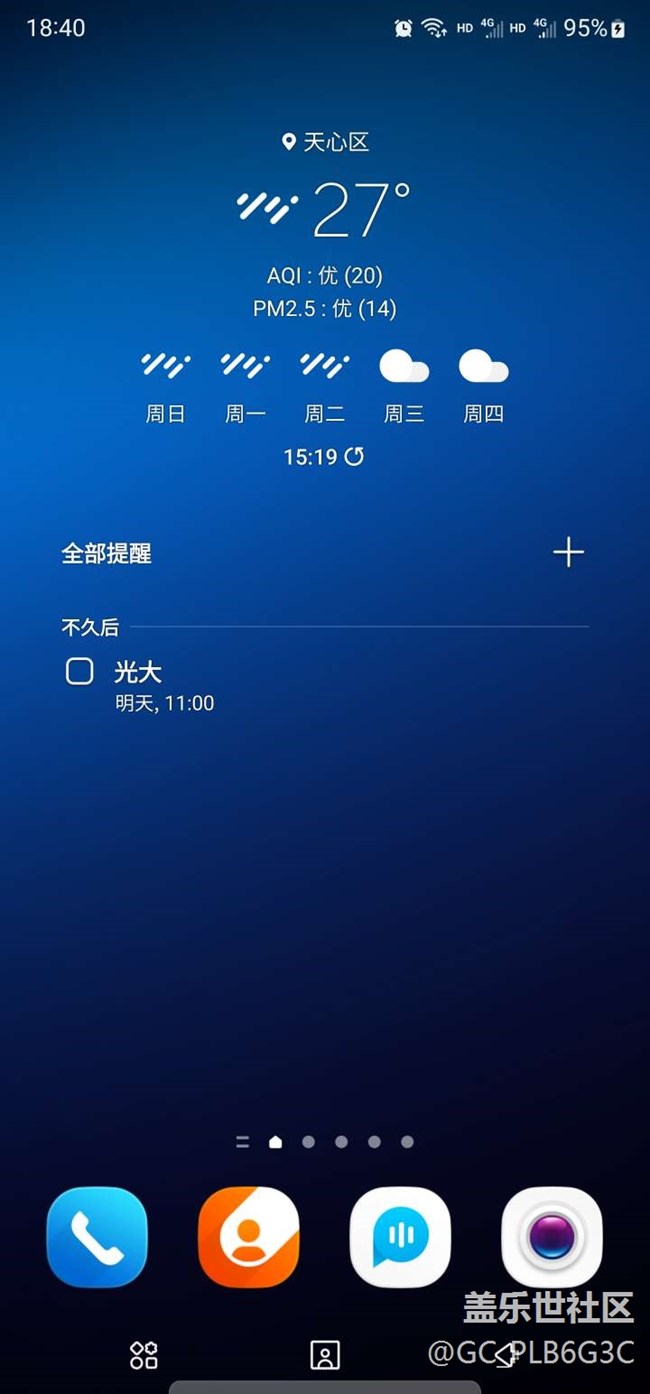
Task: Jump to the second home page dot
Action: click(308, 1141)
